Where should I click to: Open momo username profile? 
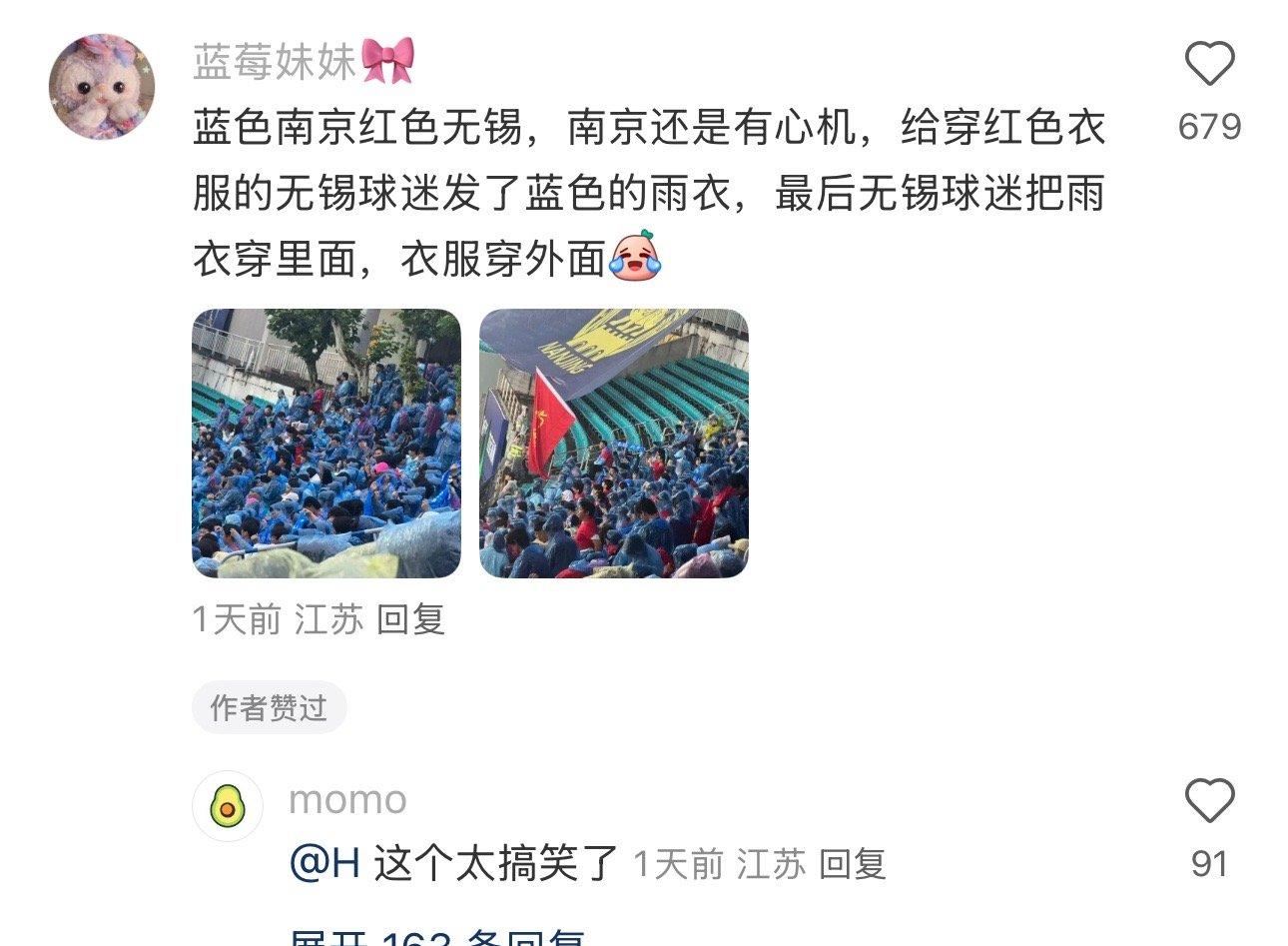click(347, 800)
